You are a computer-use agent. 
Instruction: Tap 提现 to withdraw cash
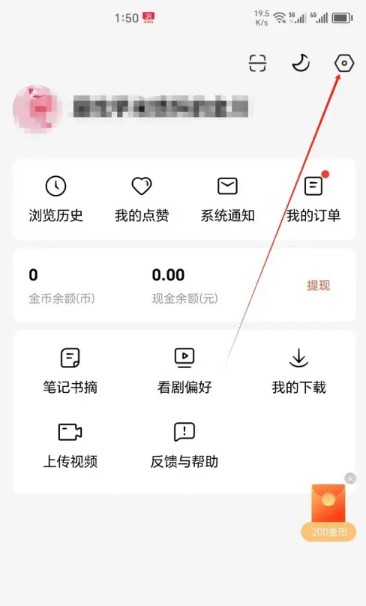(x=318, y=286)
